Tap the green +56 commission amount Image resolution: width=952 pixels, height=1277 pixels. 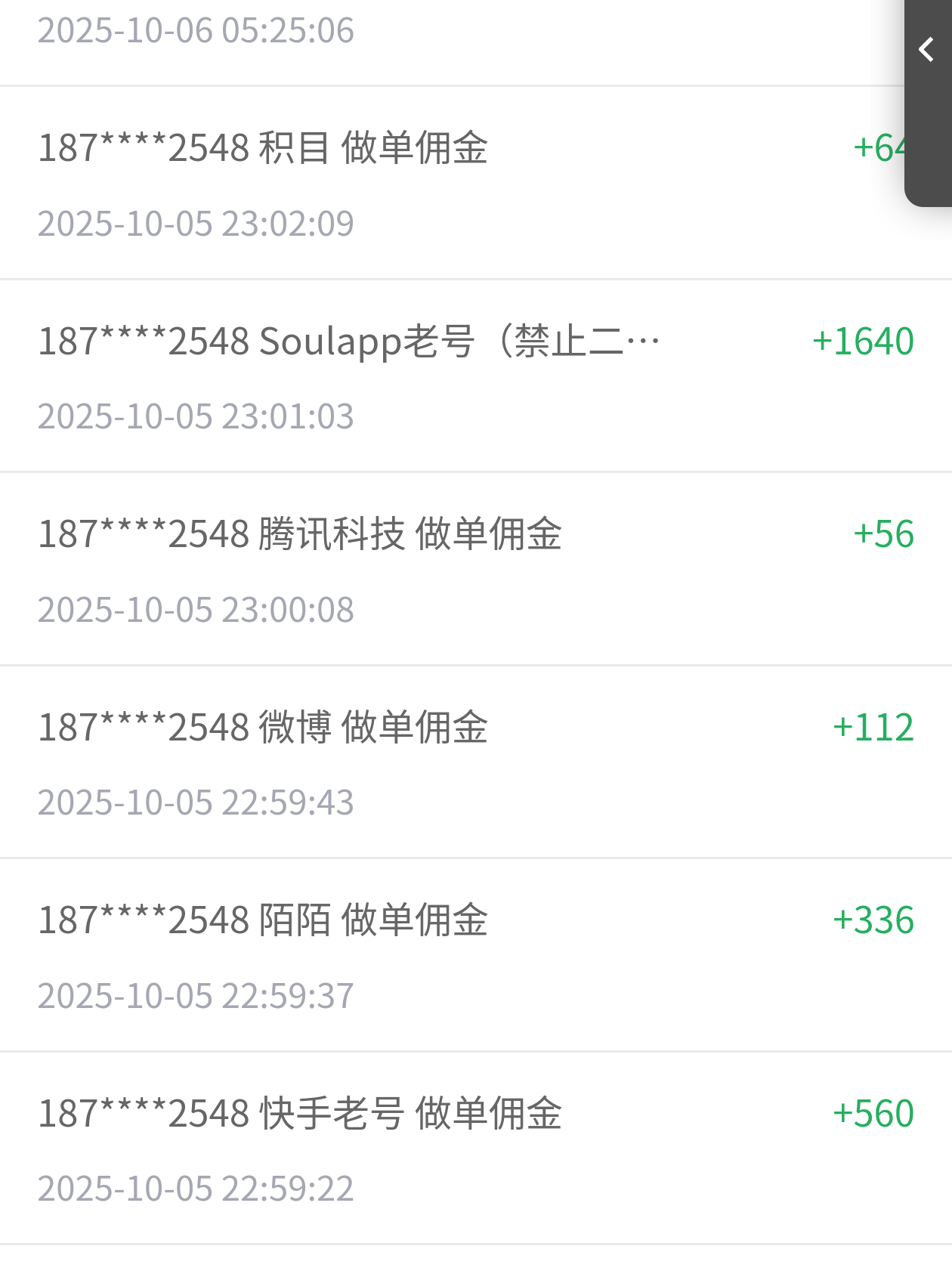pyautogui.click(x=884, y=534)
